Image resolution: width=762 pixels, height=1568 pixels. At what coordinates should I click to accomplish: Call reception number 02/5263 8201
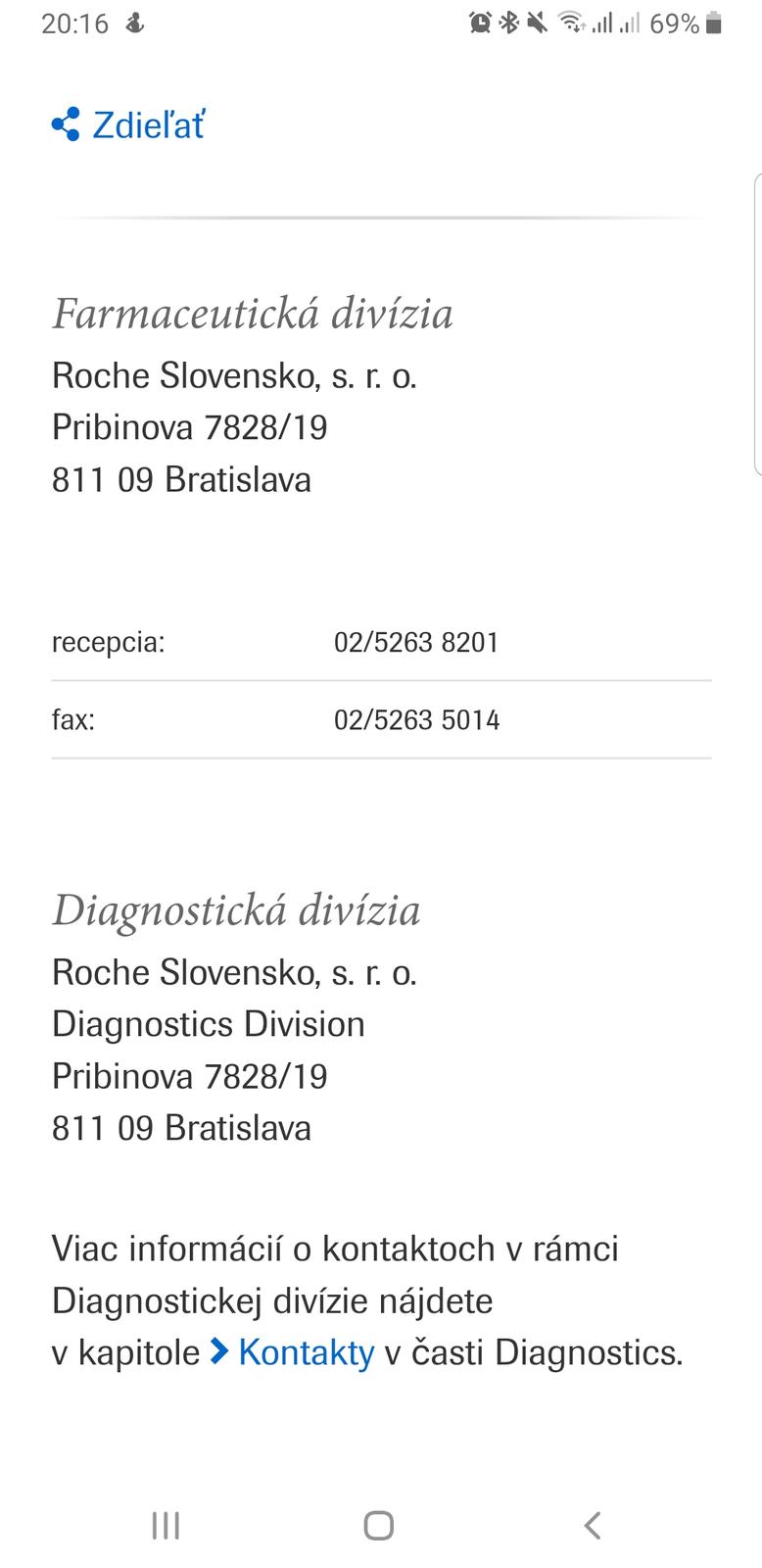416,643
